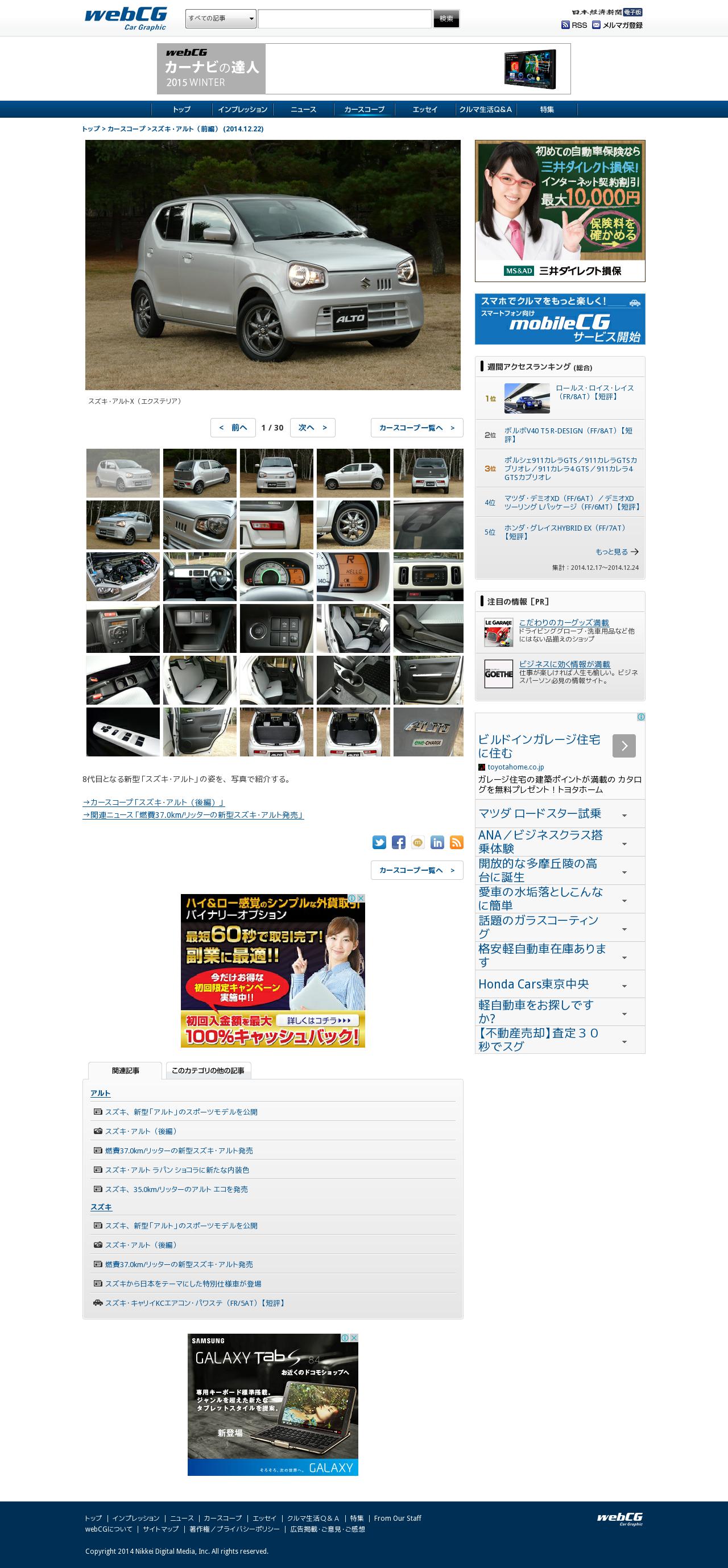View the ALTO ene-CHARGE badge thumbnail
The image size is (728, 1568).
pos(428,731)
